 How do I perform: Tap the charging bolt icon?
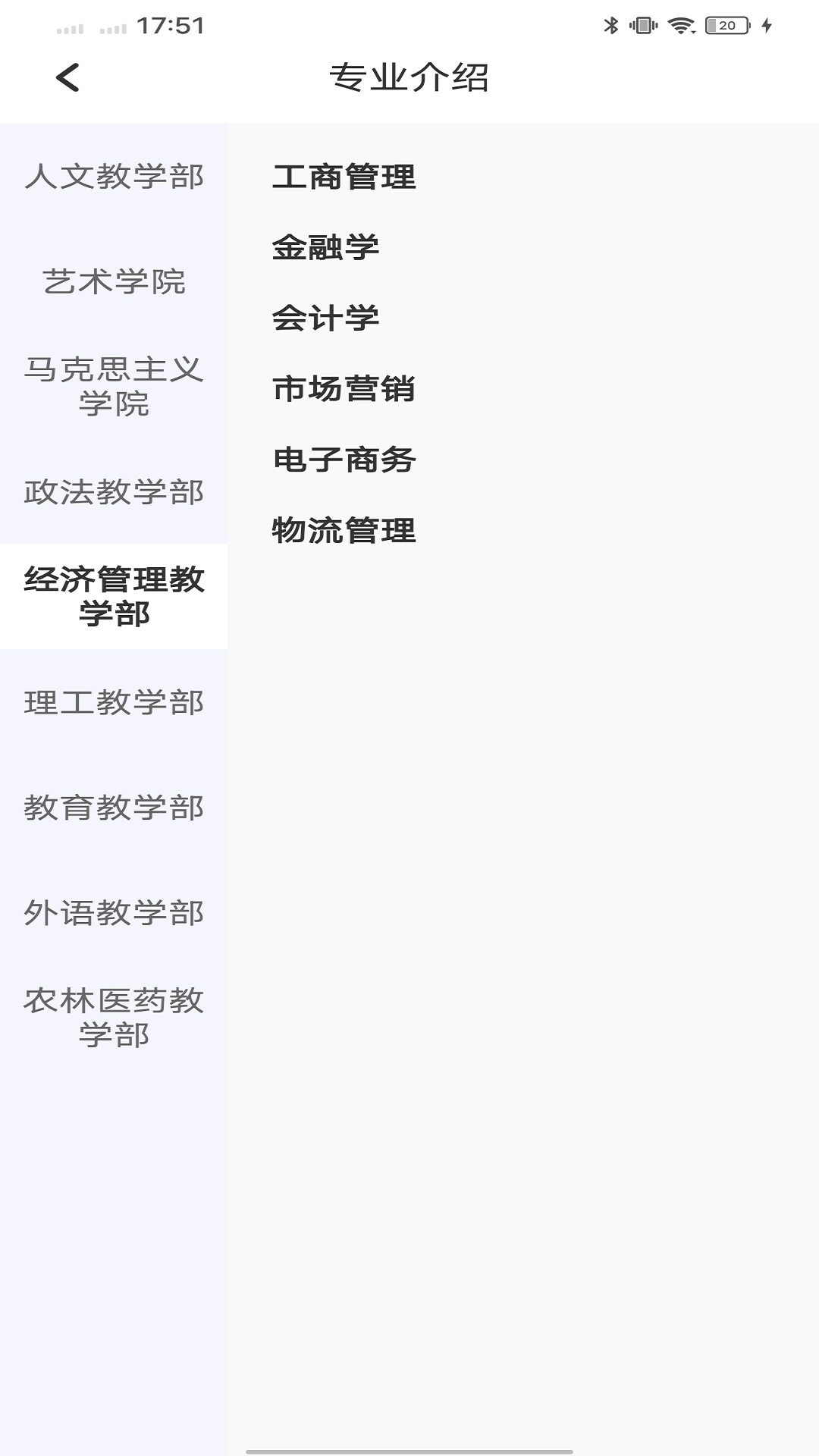(766, 24)
